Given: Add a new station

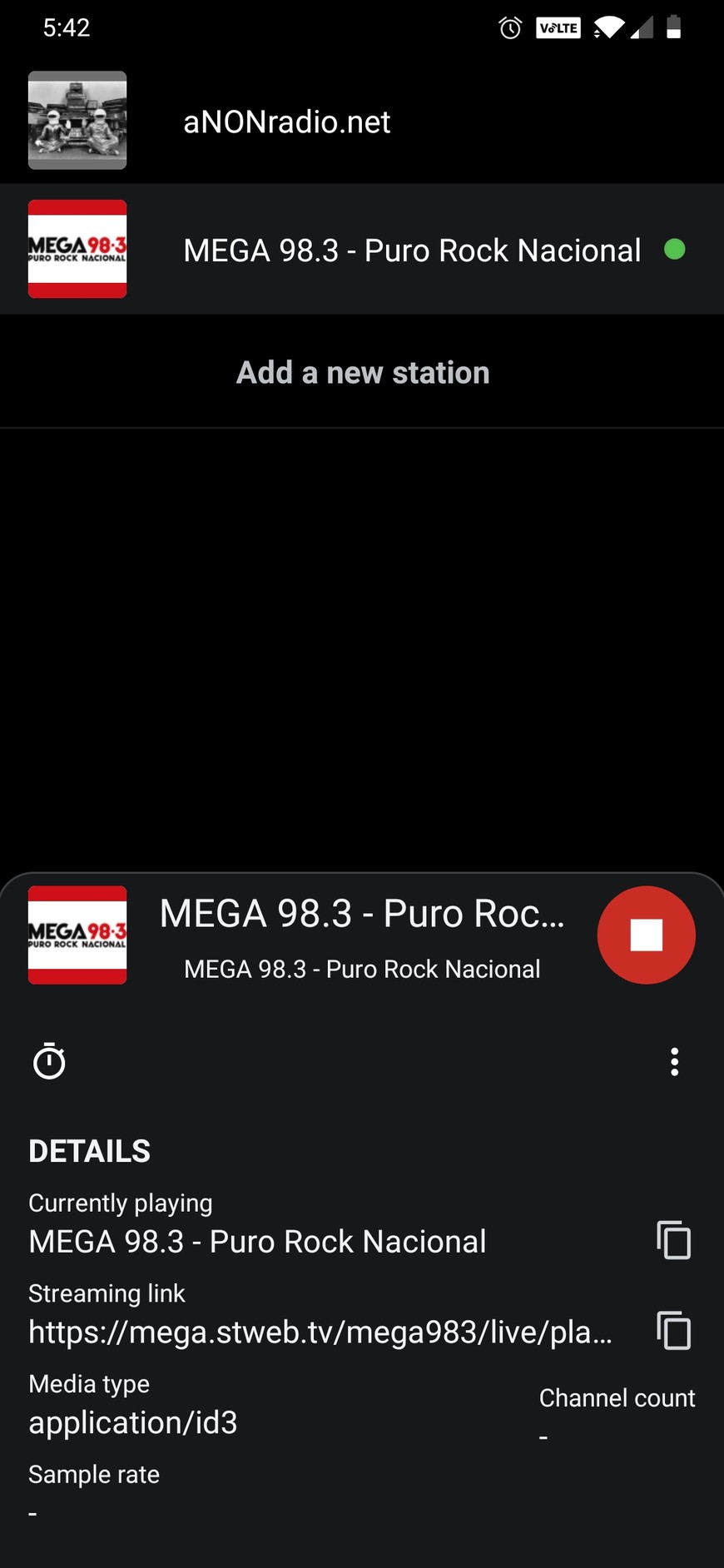Looking at the screenshot, I should click(x=362, y=372).
